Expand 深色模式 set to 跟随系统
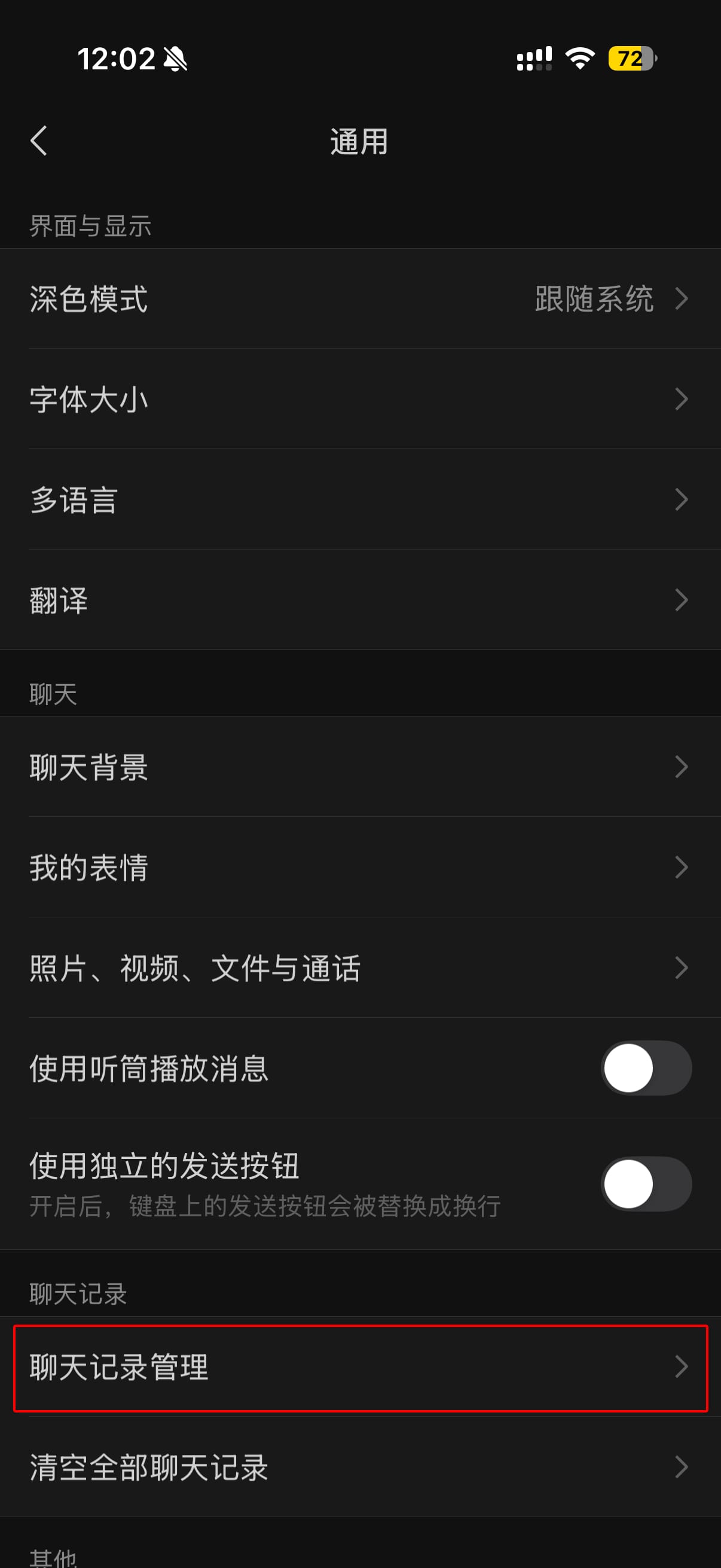The image size is (721, 1568). pos(360,300)
